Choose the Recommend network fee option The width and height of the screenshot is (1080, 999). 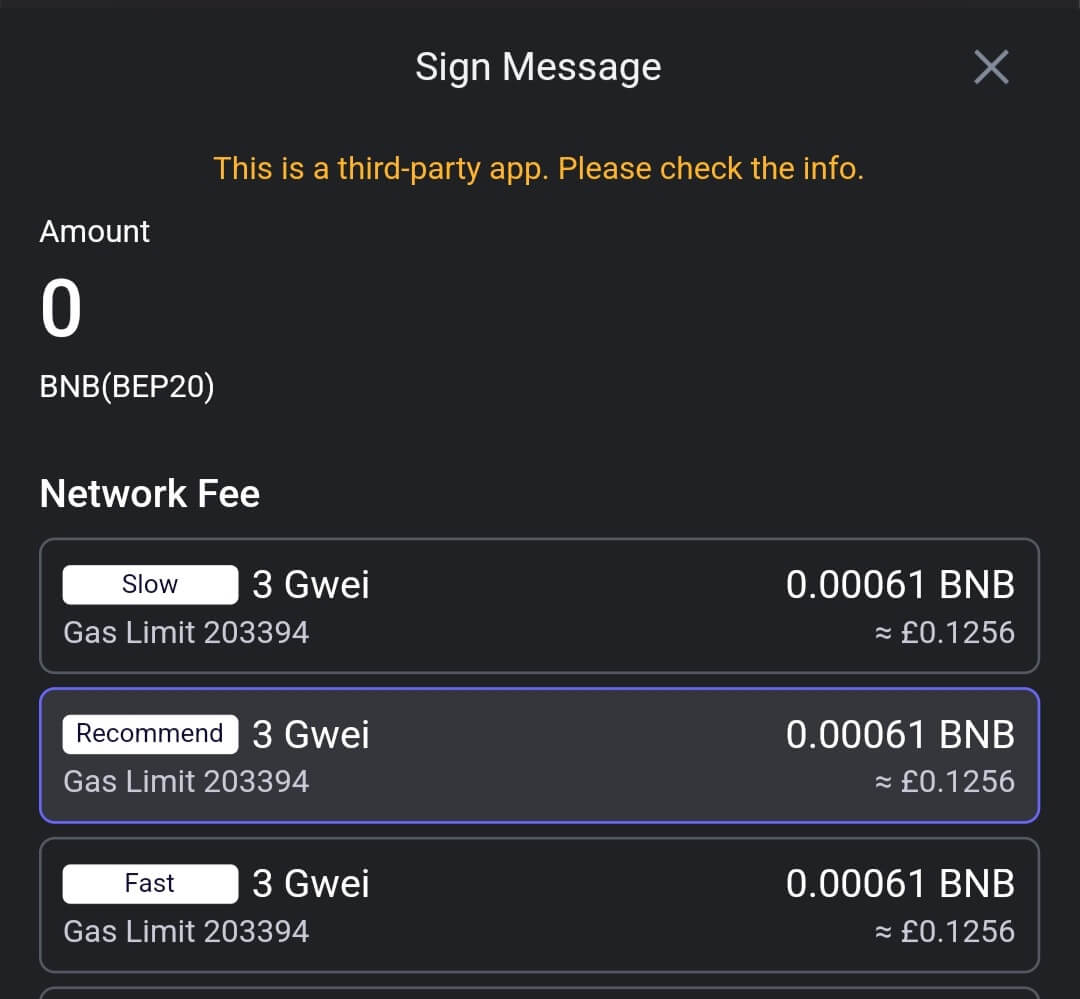(x=539, y=756)
